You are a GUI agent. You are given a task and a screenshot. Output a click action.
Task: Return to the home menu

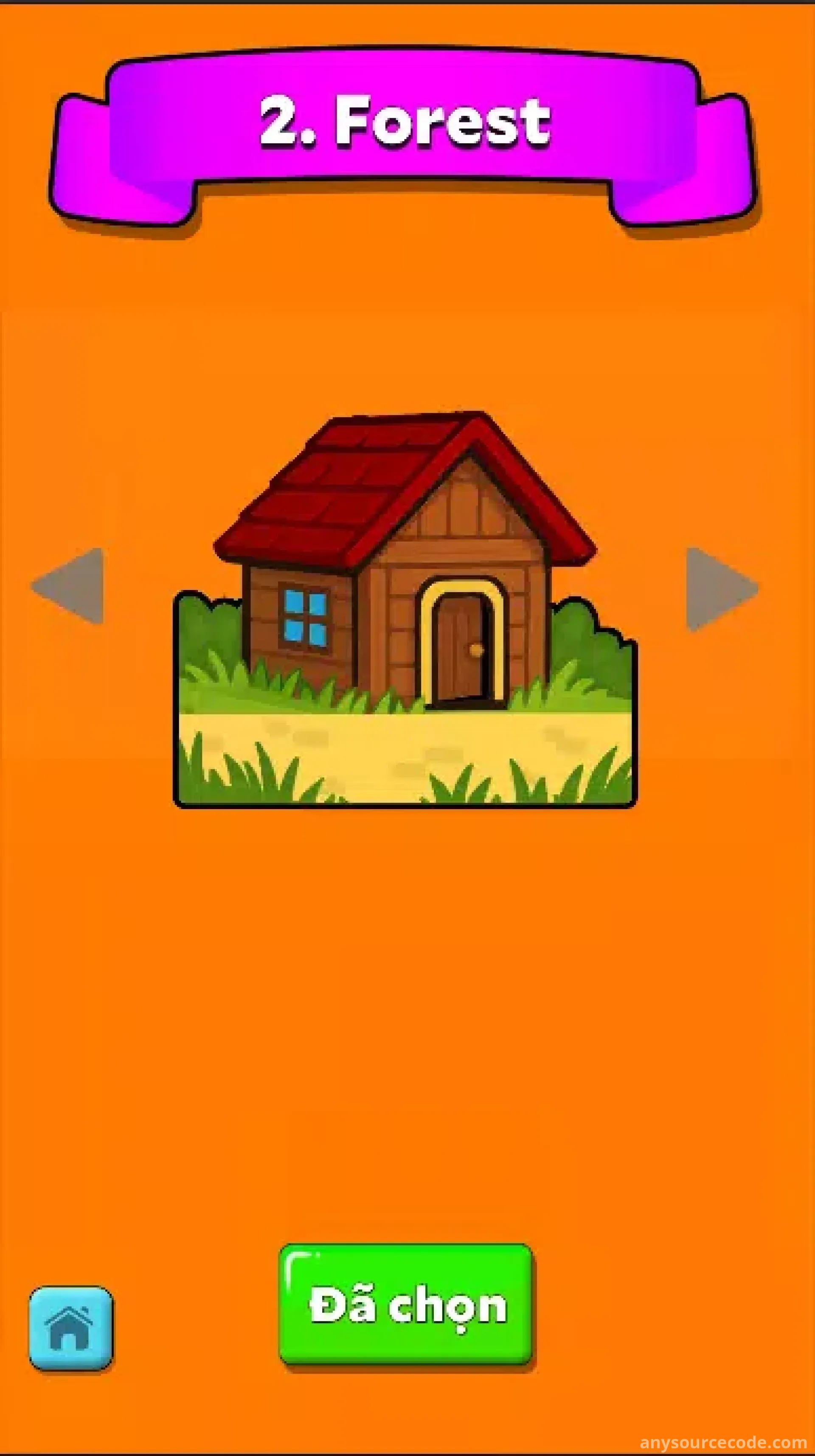[70, 1328]
